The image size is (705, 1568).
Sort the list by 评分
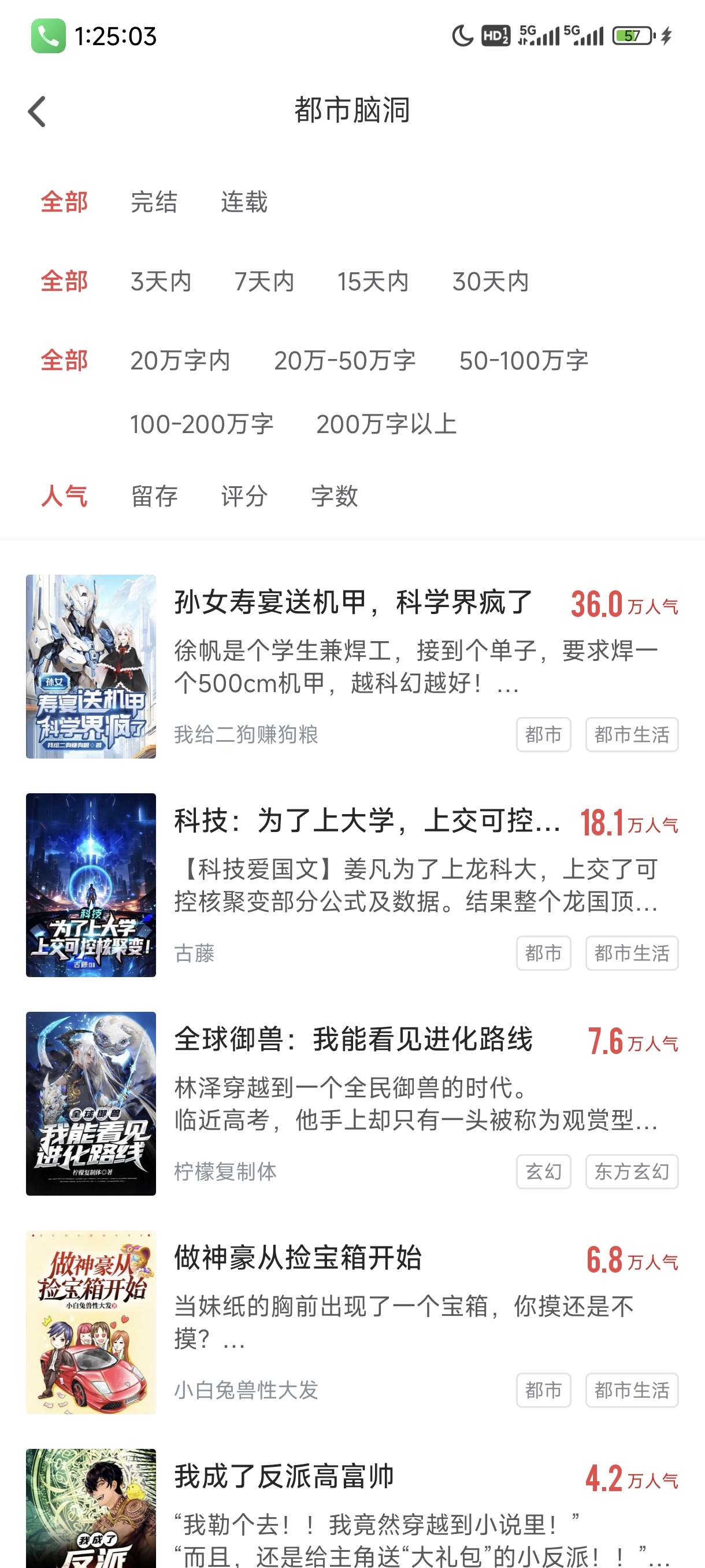click(x=244, y=496)
